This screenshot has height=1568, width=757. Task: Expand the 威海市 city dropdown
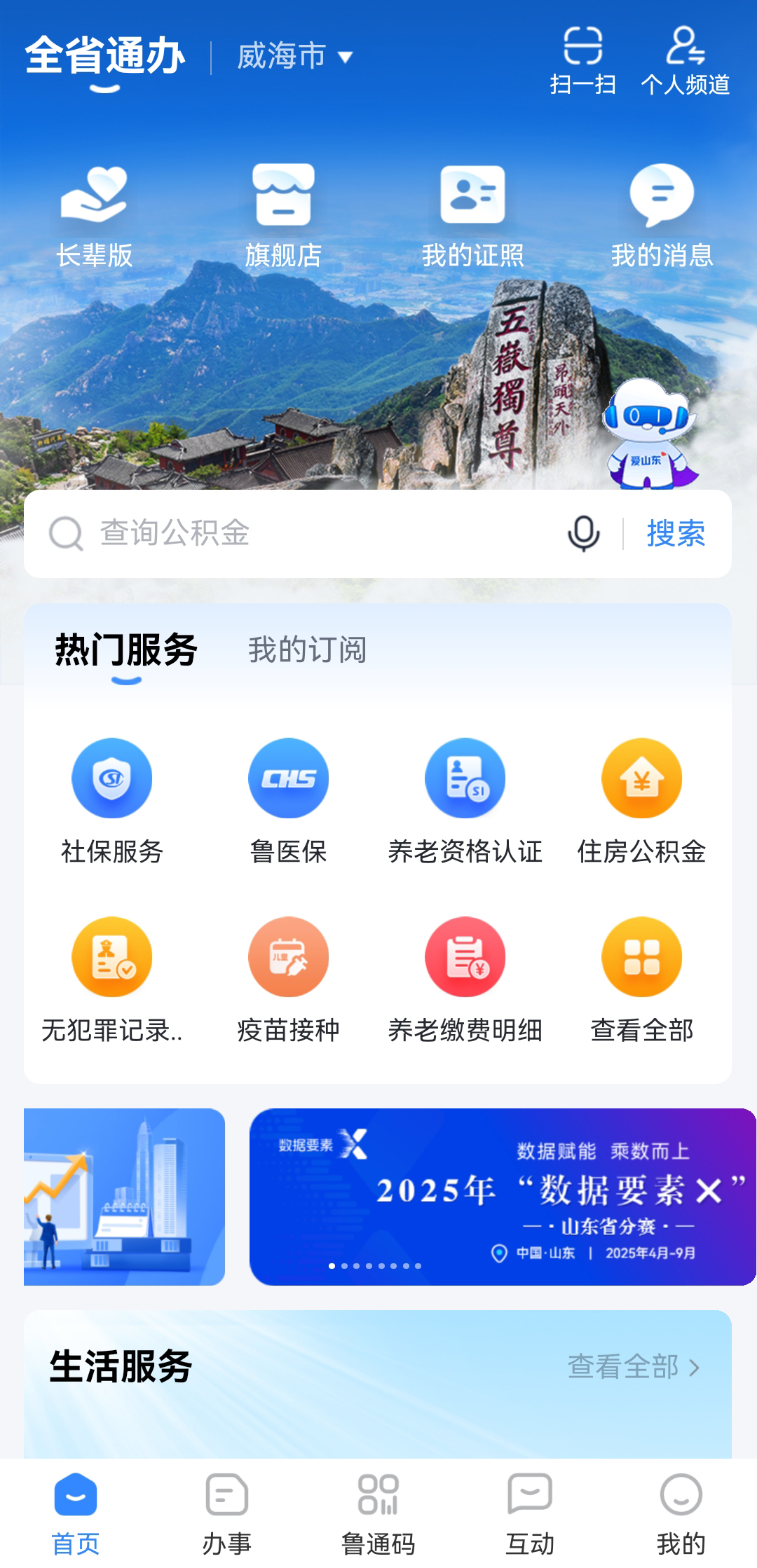coord(294,56)
